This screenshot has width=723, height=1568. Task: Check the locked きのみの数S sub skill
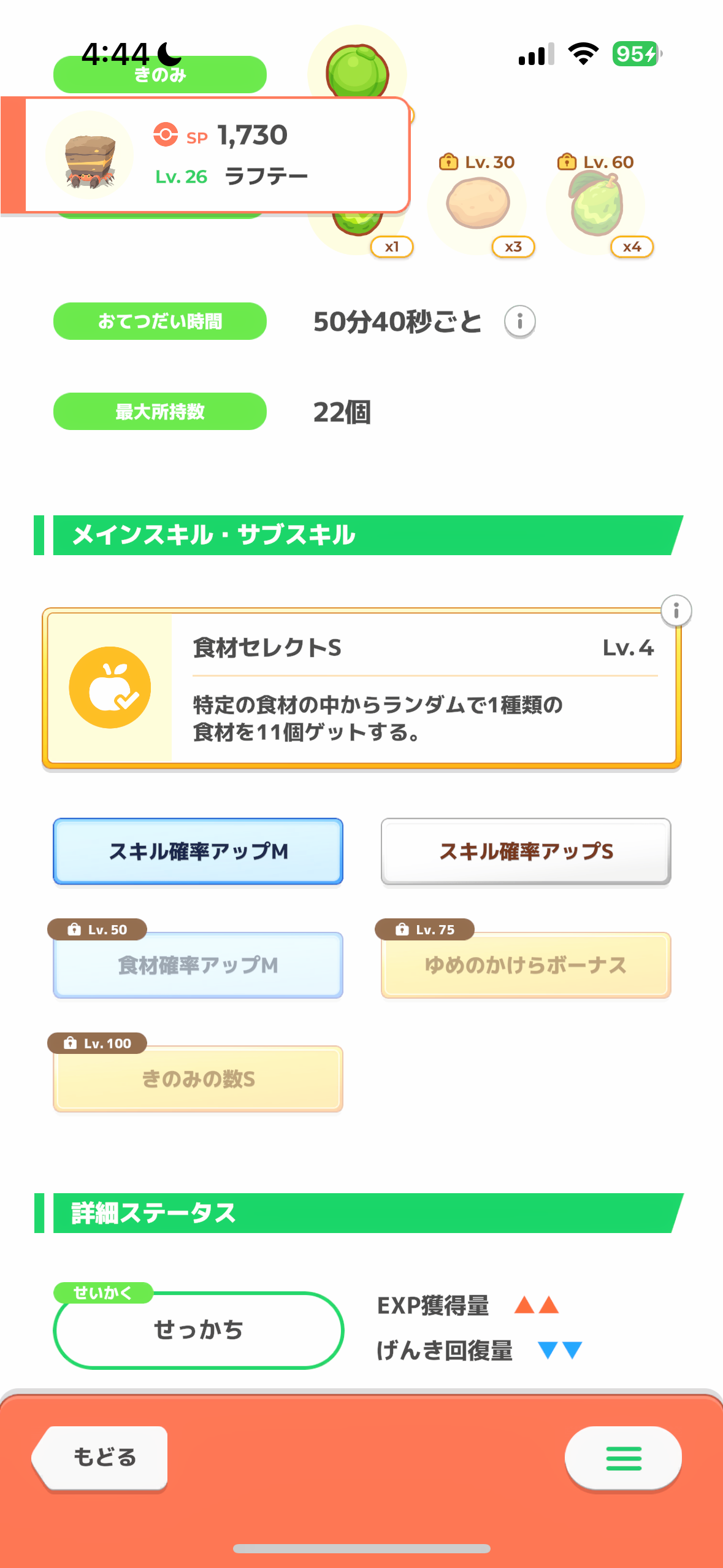click(x=198, y=1079)
